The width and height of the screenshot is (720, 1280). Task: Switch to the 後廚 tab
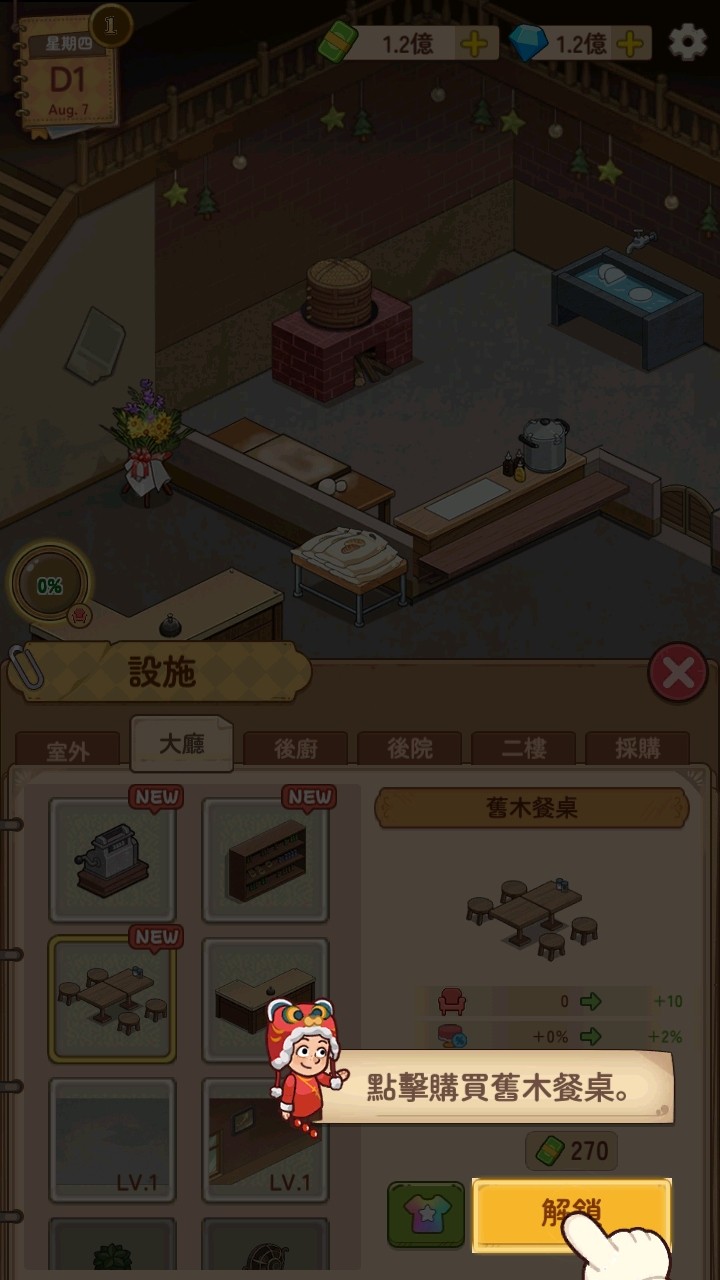pos(295,750)
